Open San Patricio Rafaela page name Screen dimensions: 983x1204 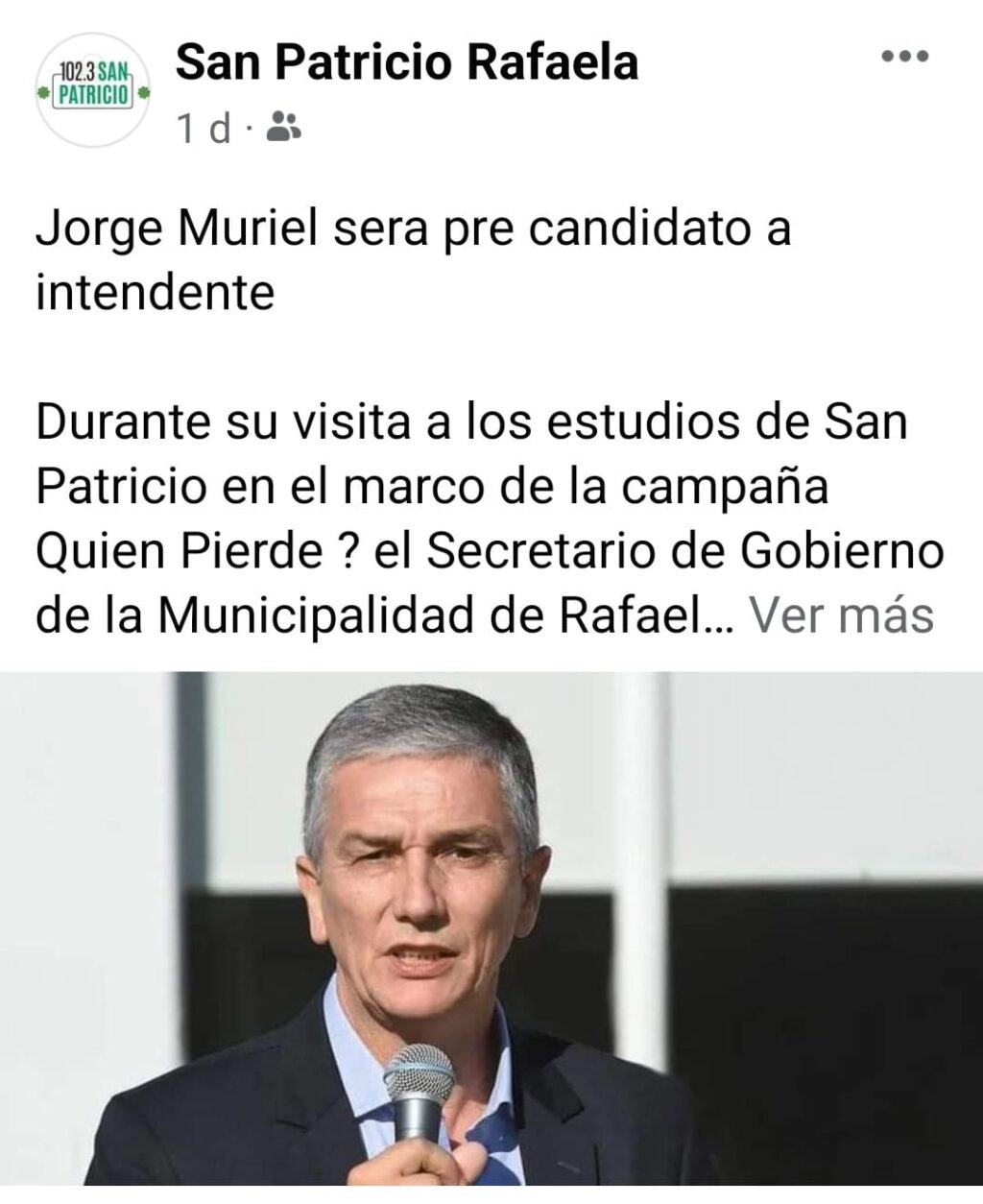(x=408, y=63)
